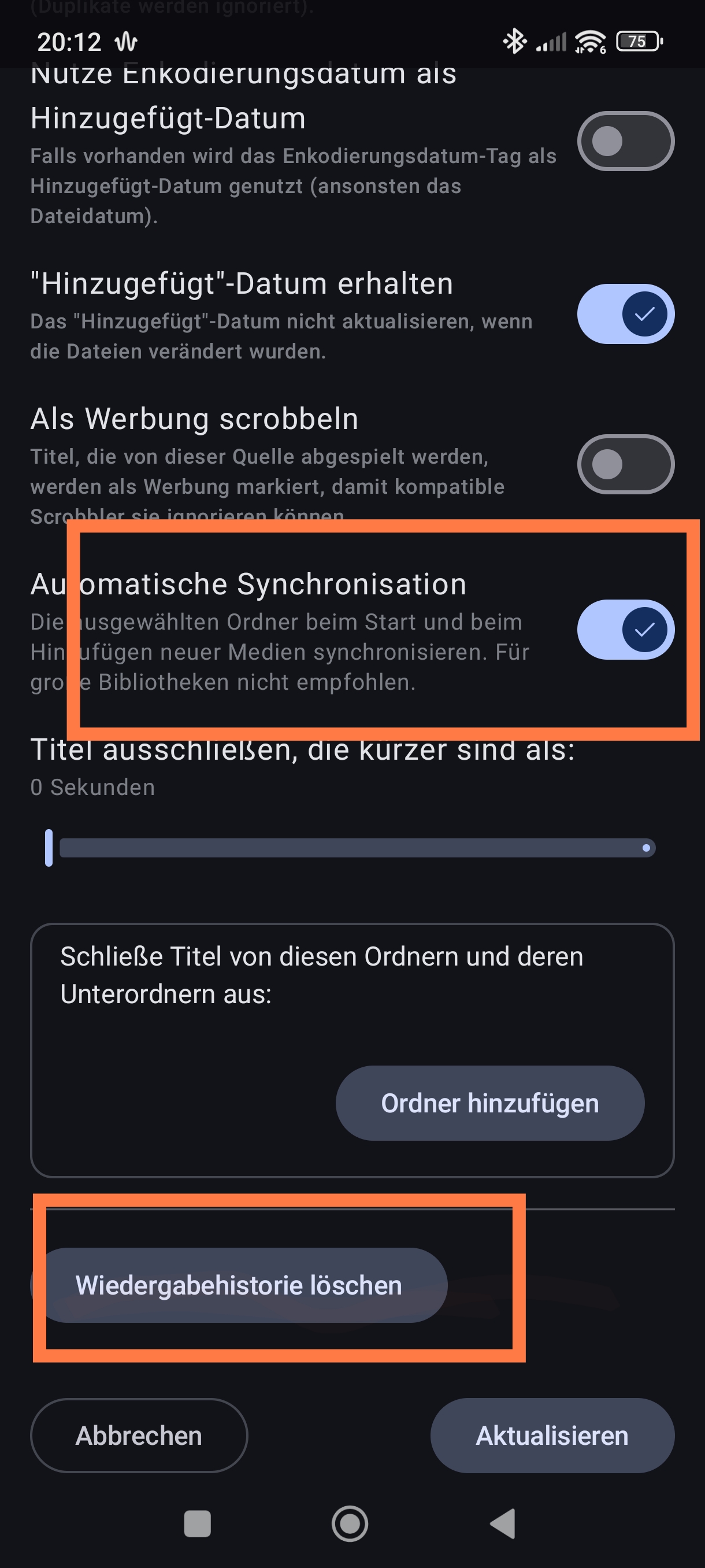Screen dimensions: 705x1568
Task: Tap the Titel ausschließen duration slider
Action: [351, 848]
